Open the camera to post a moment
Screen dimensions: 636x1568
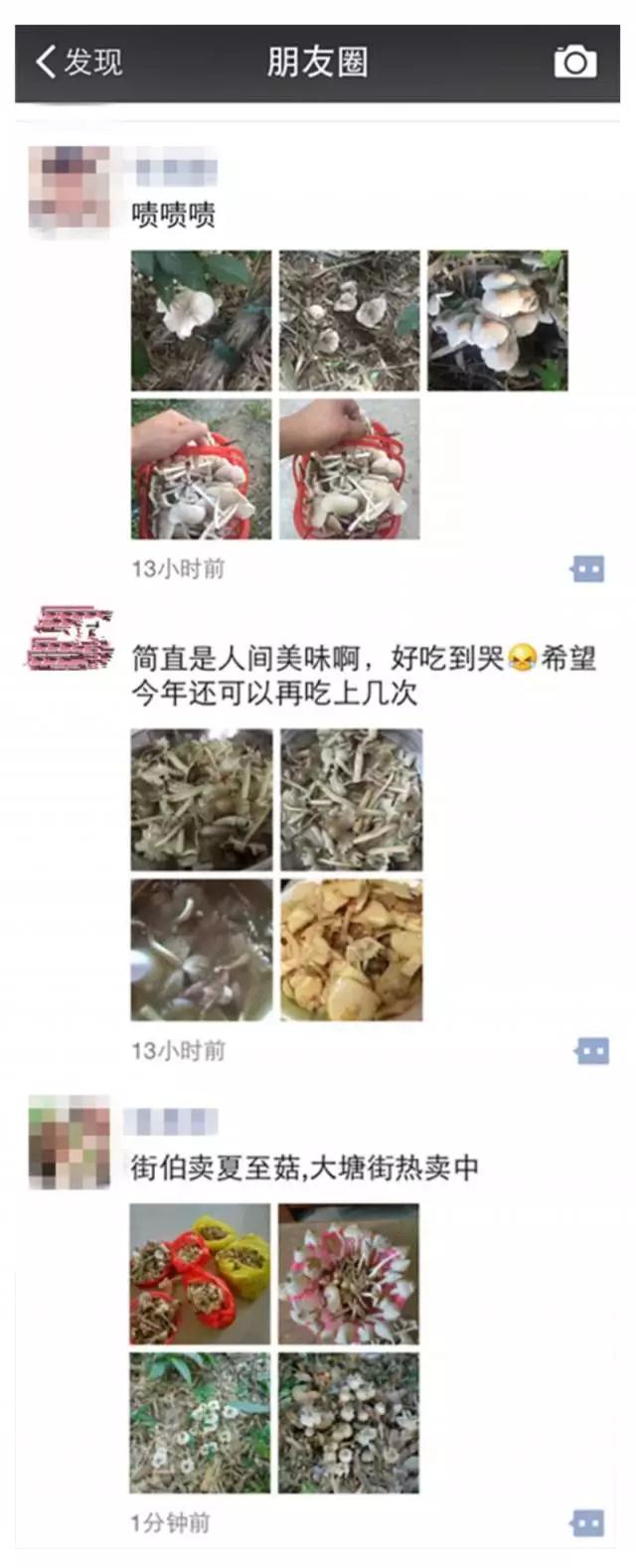click(x=574, y=62)
